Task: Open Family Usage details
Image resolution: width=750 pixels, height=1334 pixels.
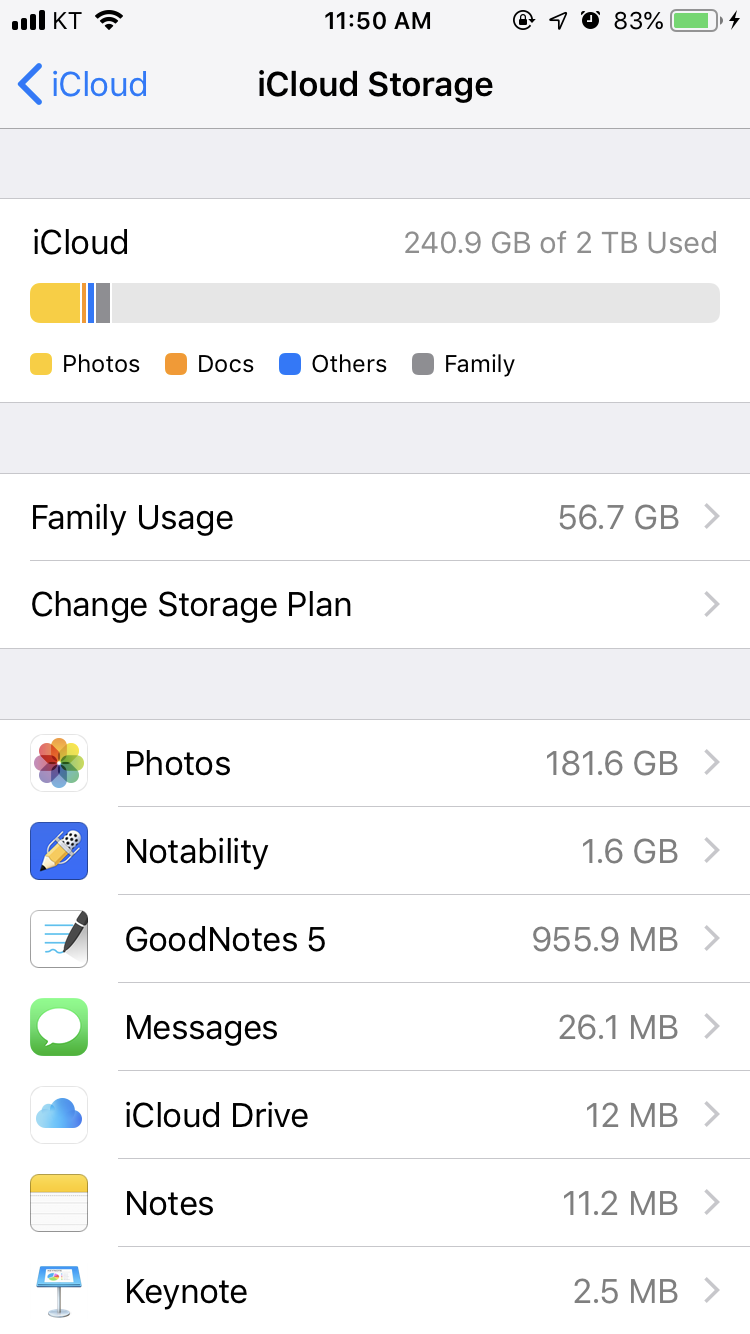Action: (x=375, y=517)
